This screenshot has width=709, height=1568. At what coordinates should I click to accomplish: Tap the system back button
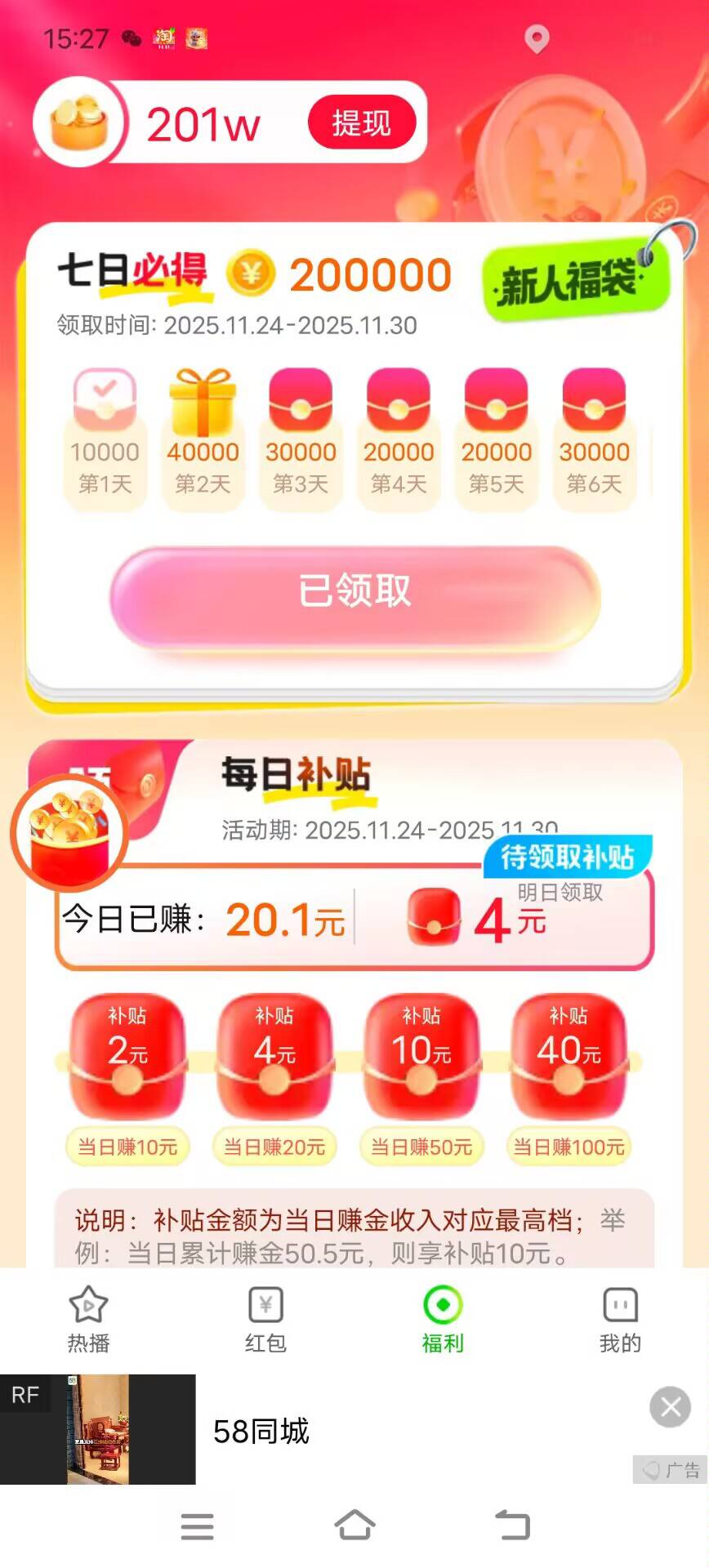tap(513, 1525)
